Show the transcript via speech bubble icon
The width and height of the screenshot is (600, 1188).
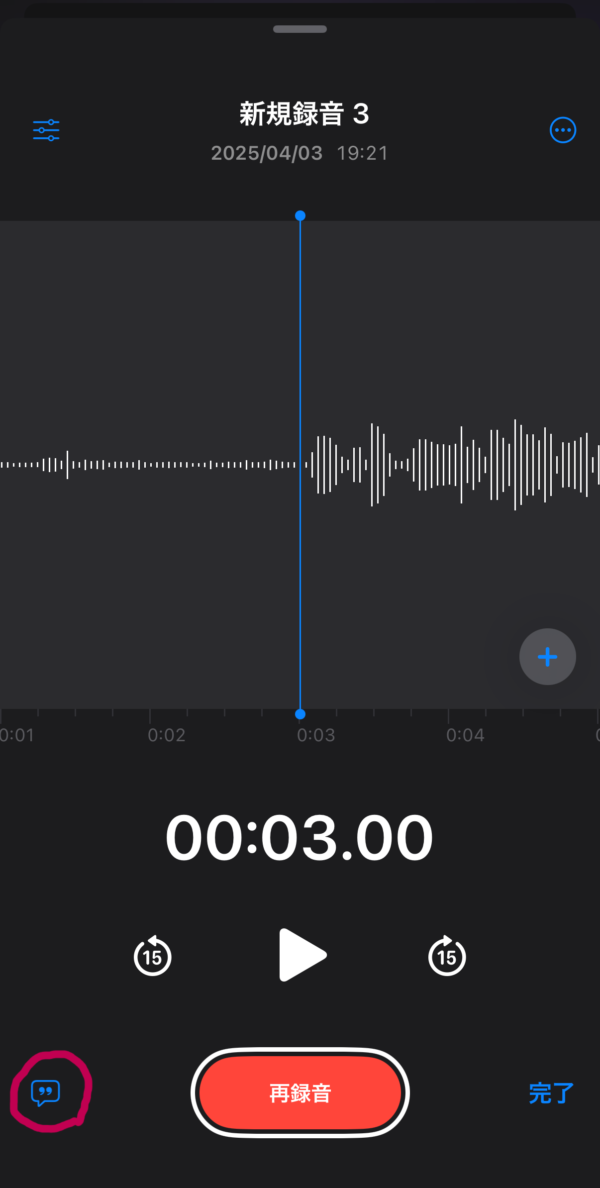[x=46, y=1093]
